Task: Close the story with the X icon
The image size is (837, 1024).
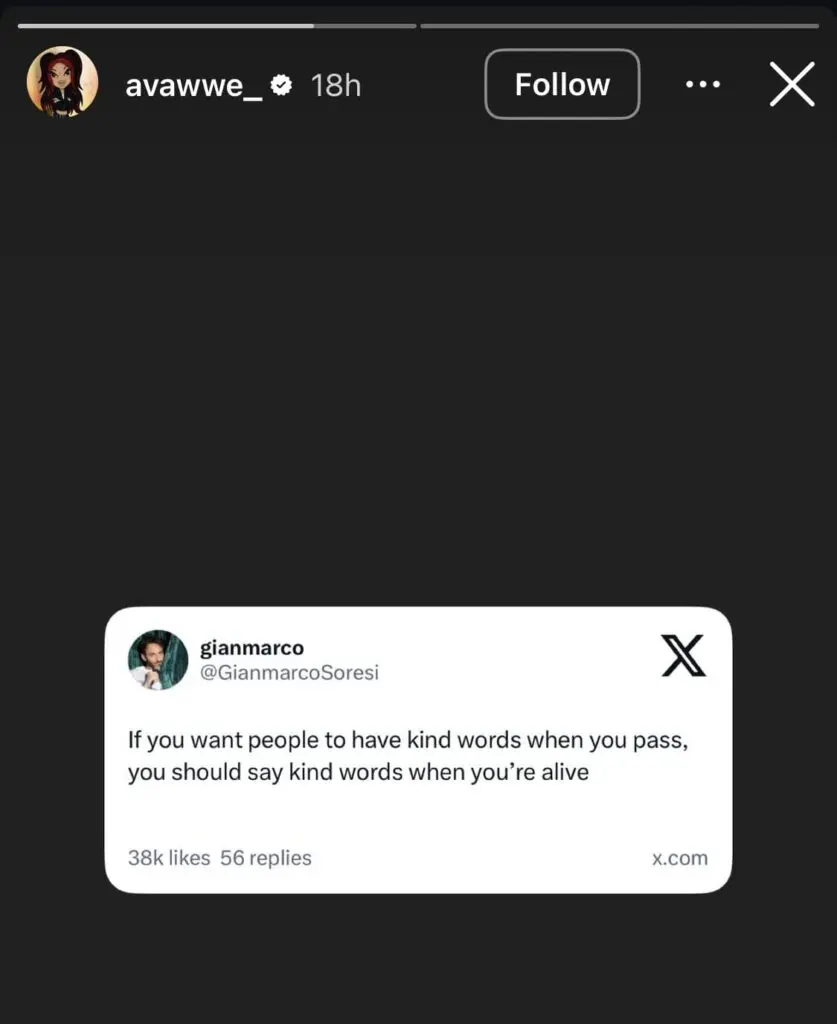Action: click(x=791, y=84)
